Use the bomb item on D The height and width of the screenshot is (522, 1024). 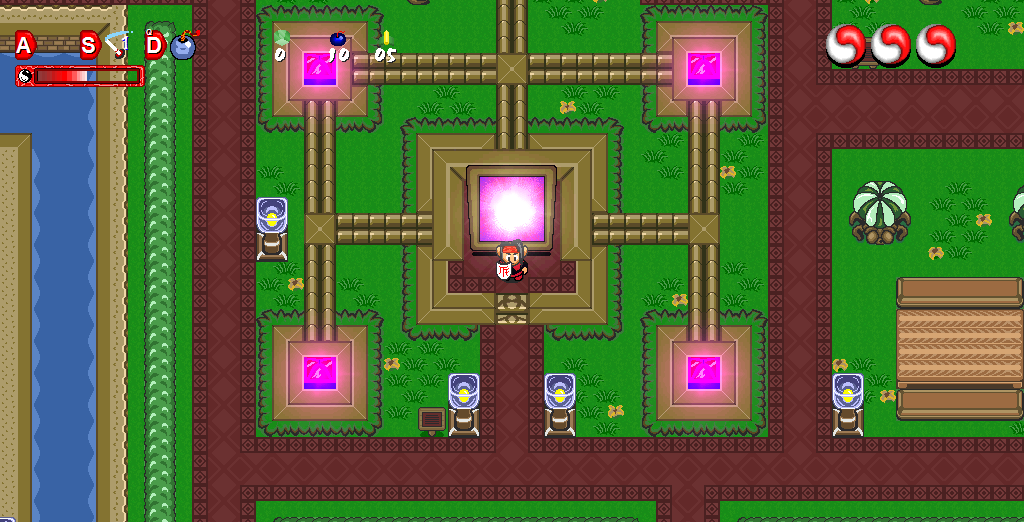click(185, 45)
